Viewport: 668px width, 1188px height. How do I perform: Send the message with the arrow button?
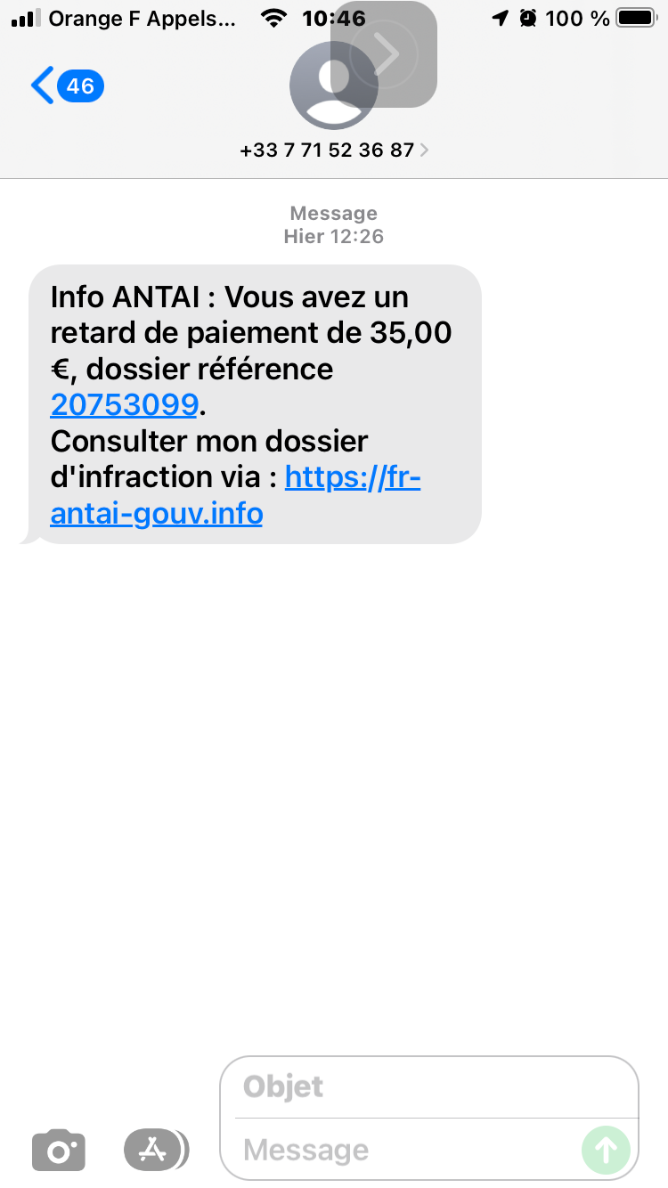(606, 1150)
